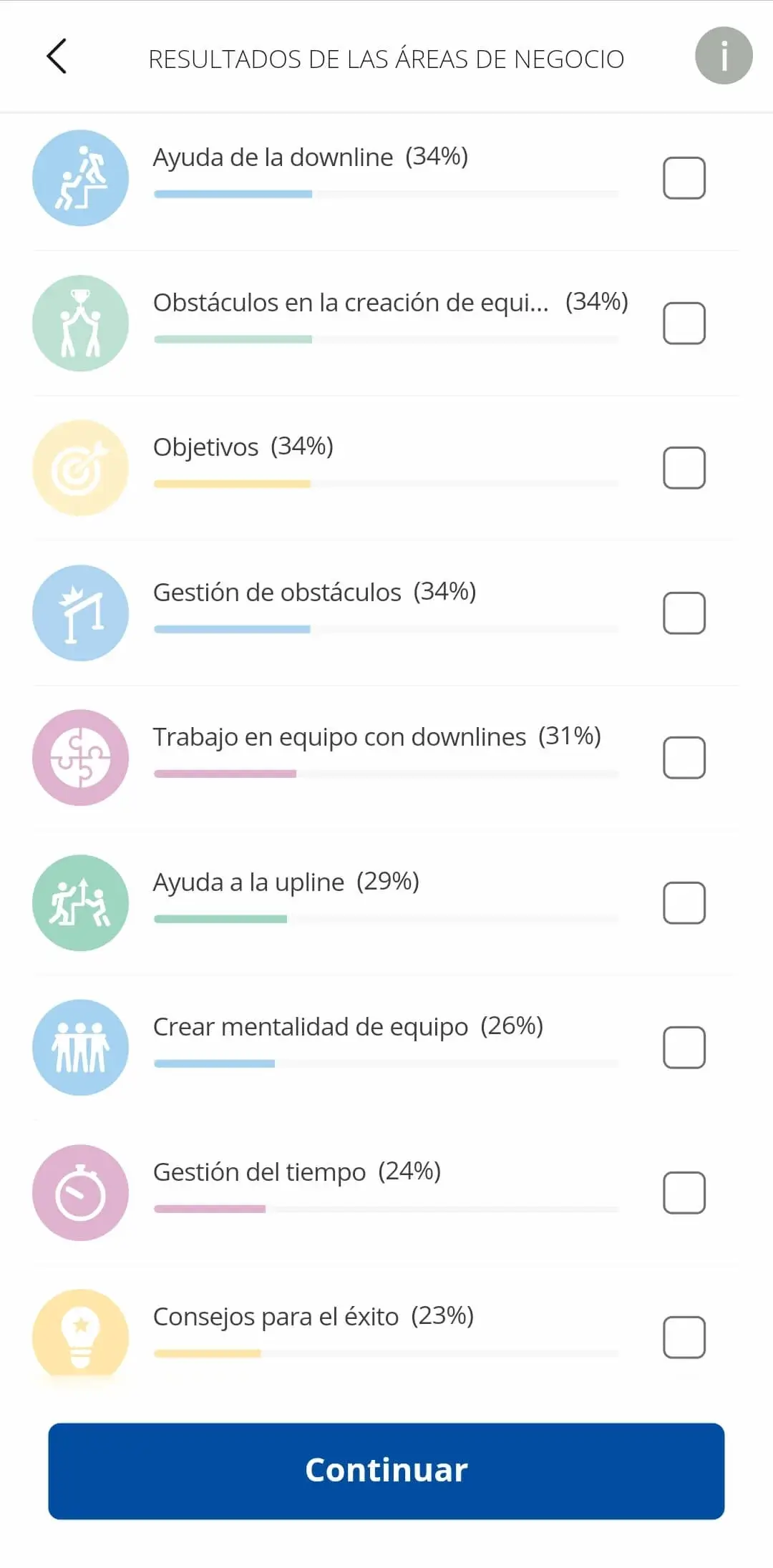Select the Trabajo en equipo con downlines checkbox
773x1568 pixels.
684,757
